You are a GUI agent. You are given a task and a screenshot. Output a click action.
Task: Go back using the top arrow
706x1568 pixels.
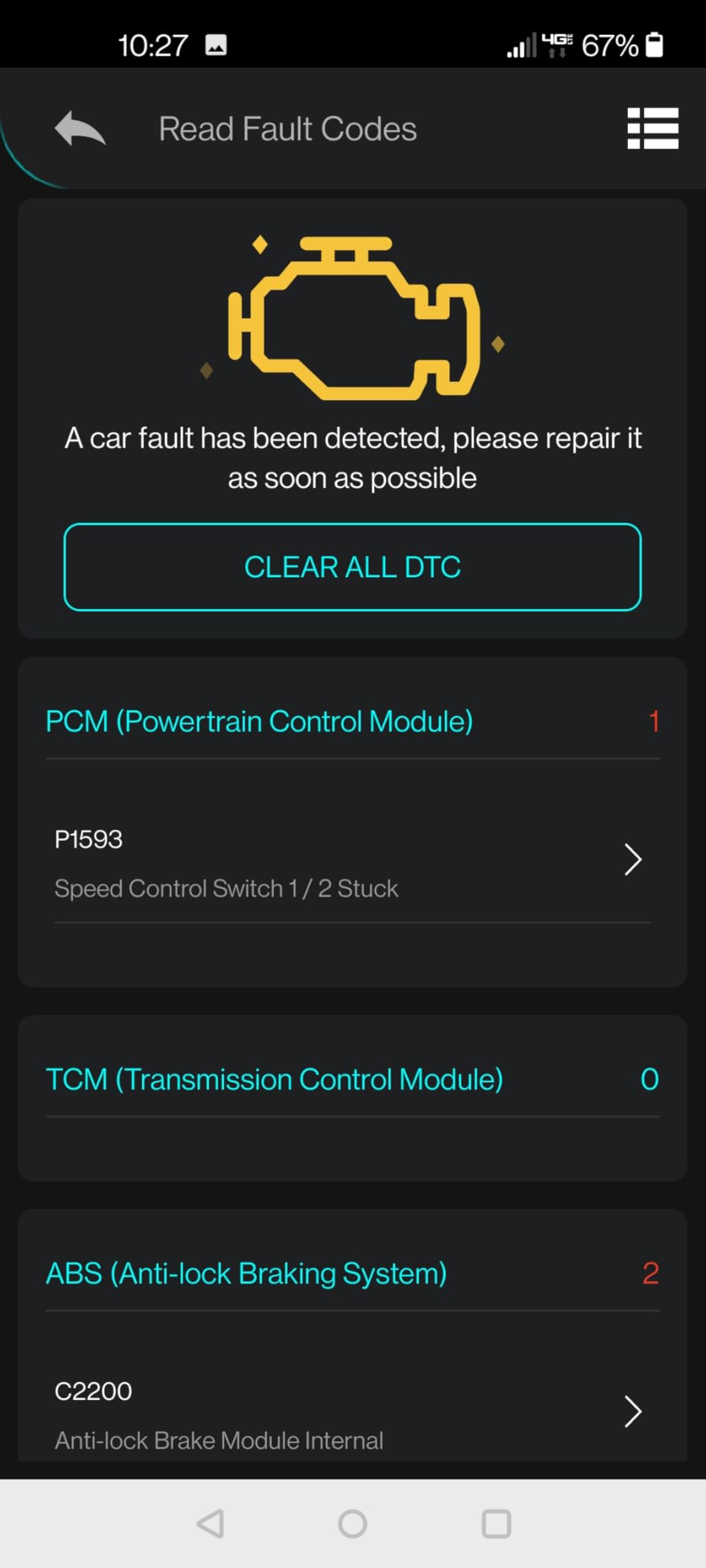(x=80, y=129)
